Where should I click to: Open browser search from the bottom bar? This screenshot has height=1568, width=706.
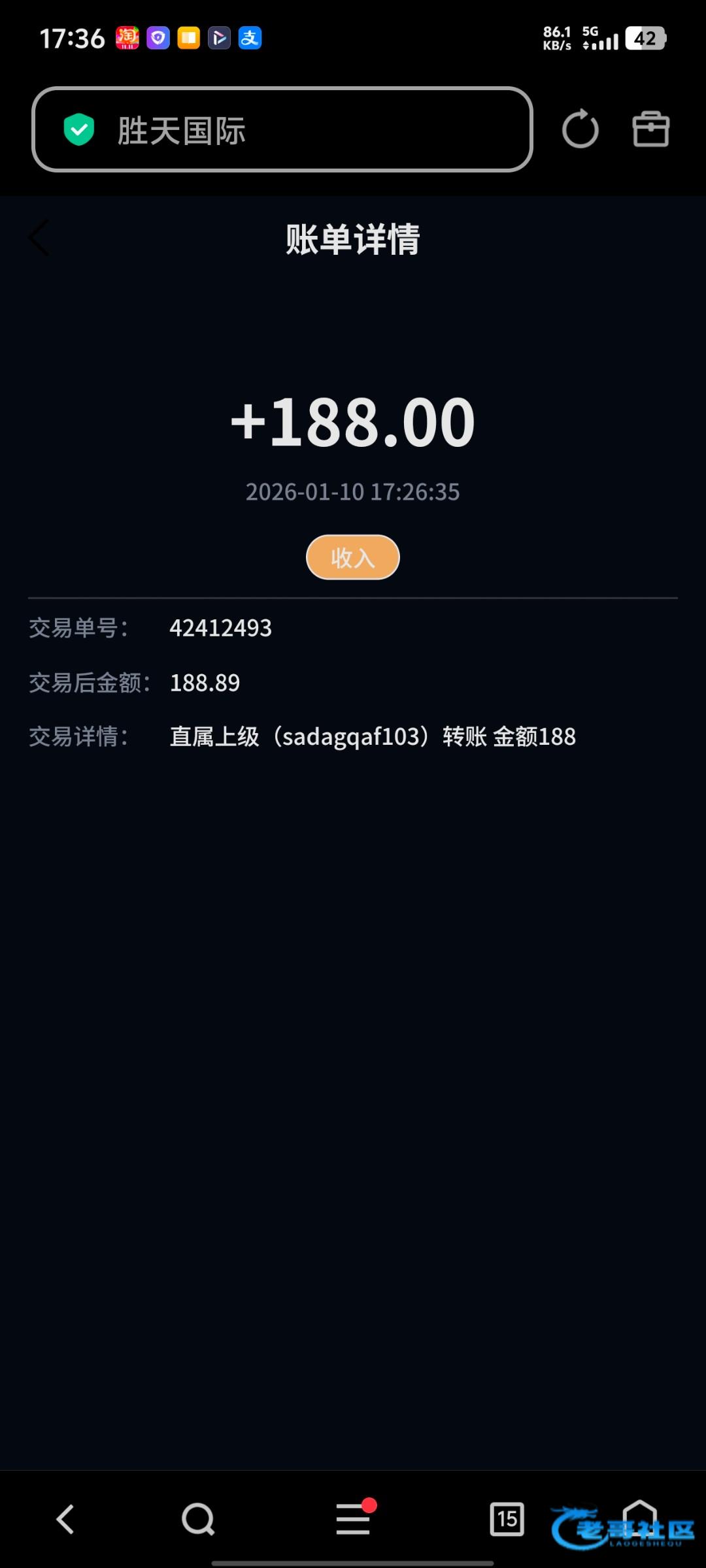(x=198, y=1519)
